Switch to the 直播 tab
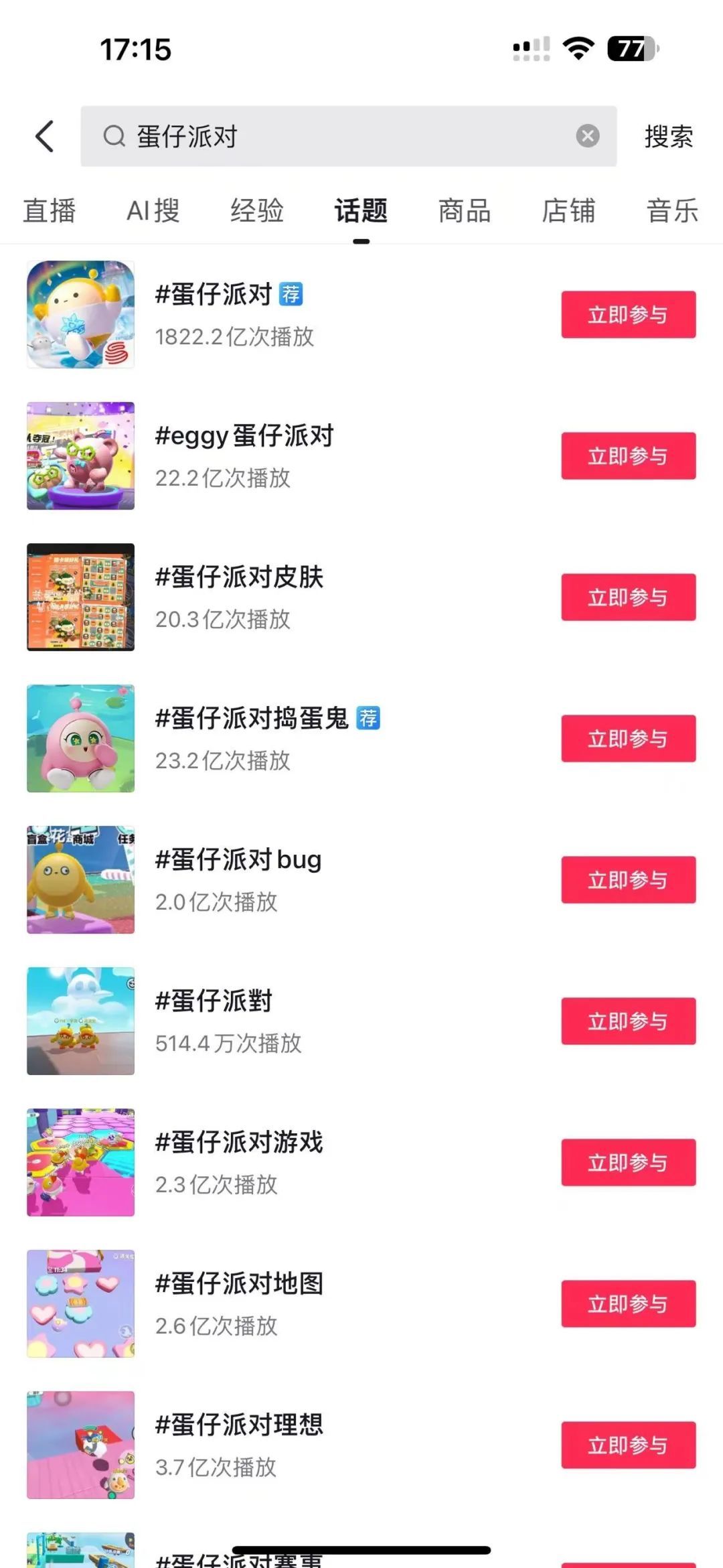723x1568 pixels. 48,211
